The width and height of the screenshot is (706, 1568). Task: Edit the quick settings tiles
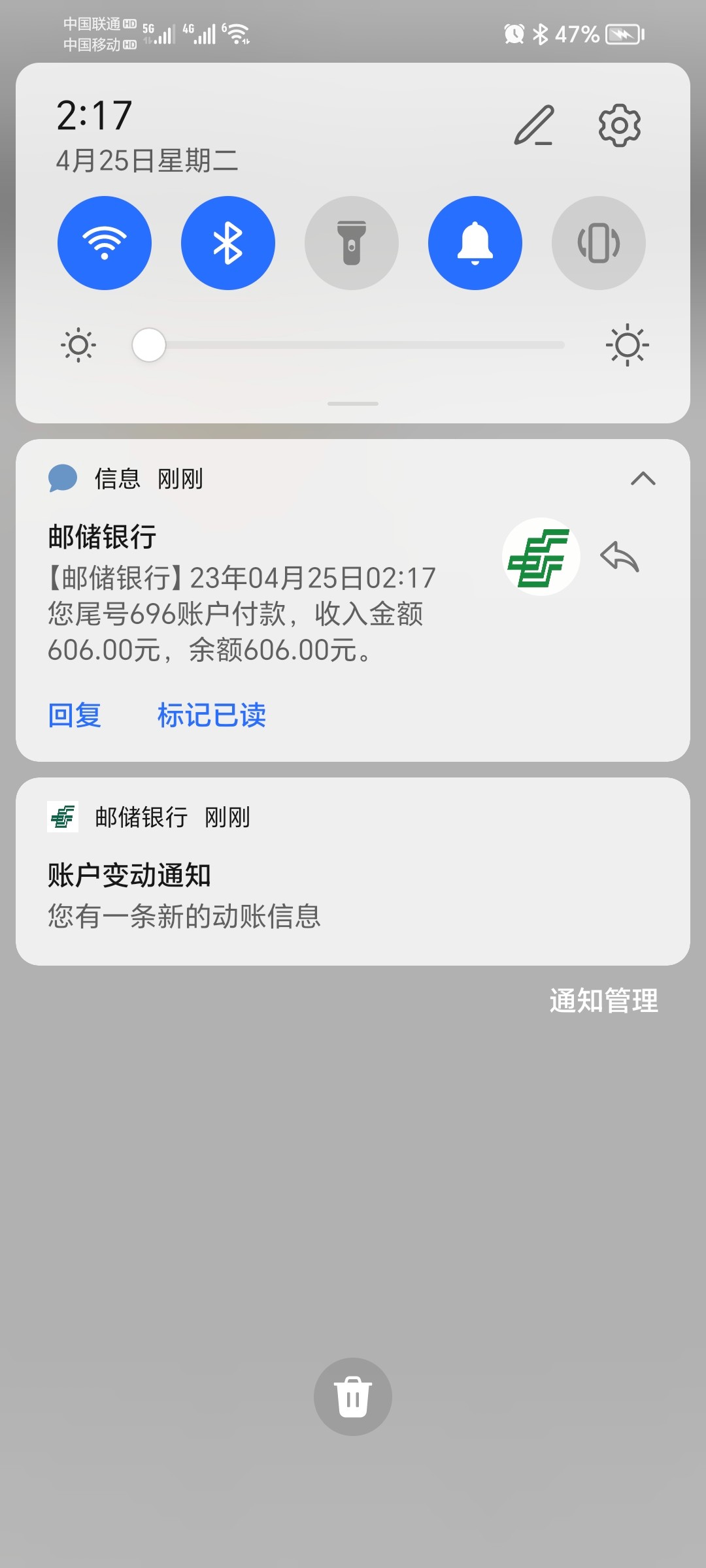pos(534,125)
